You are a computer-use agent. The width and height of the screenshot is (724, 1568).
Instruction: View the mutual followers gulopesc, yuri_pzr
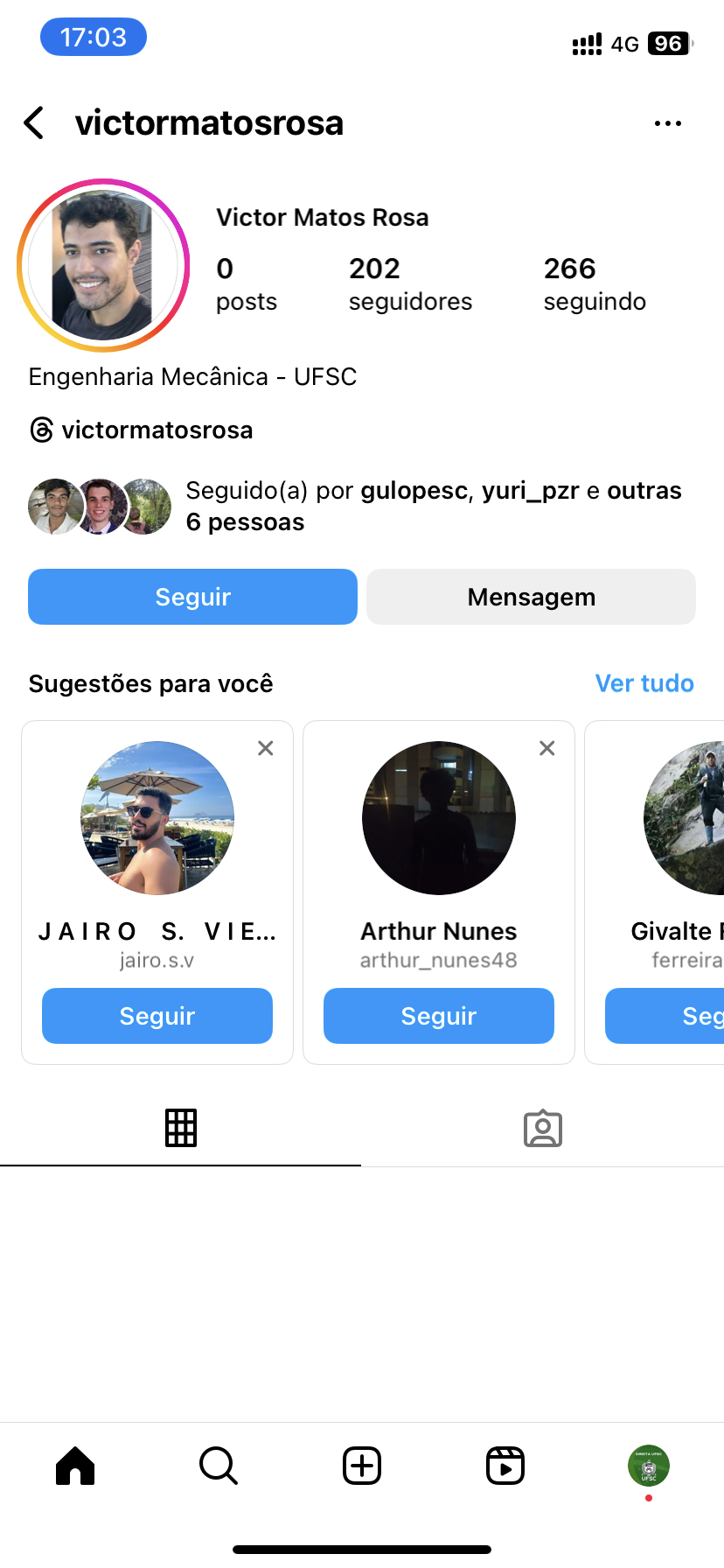(433, 506)
